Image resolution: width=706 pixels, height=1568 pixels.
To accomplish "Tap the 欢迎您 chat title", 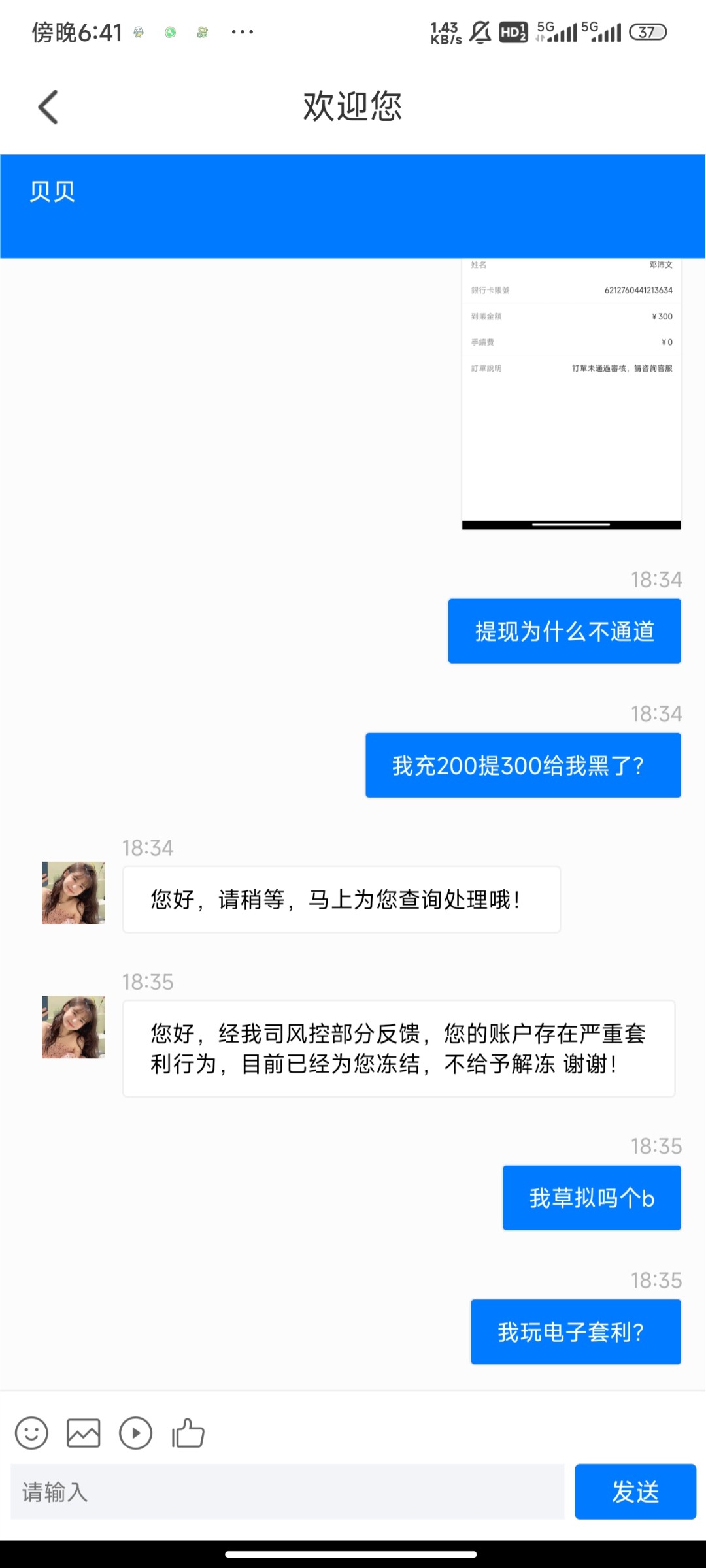I will tap(353, 106).
